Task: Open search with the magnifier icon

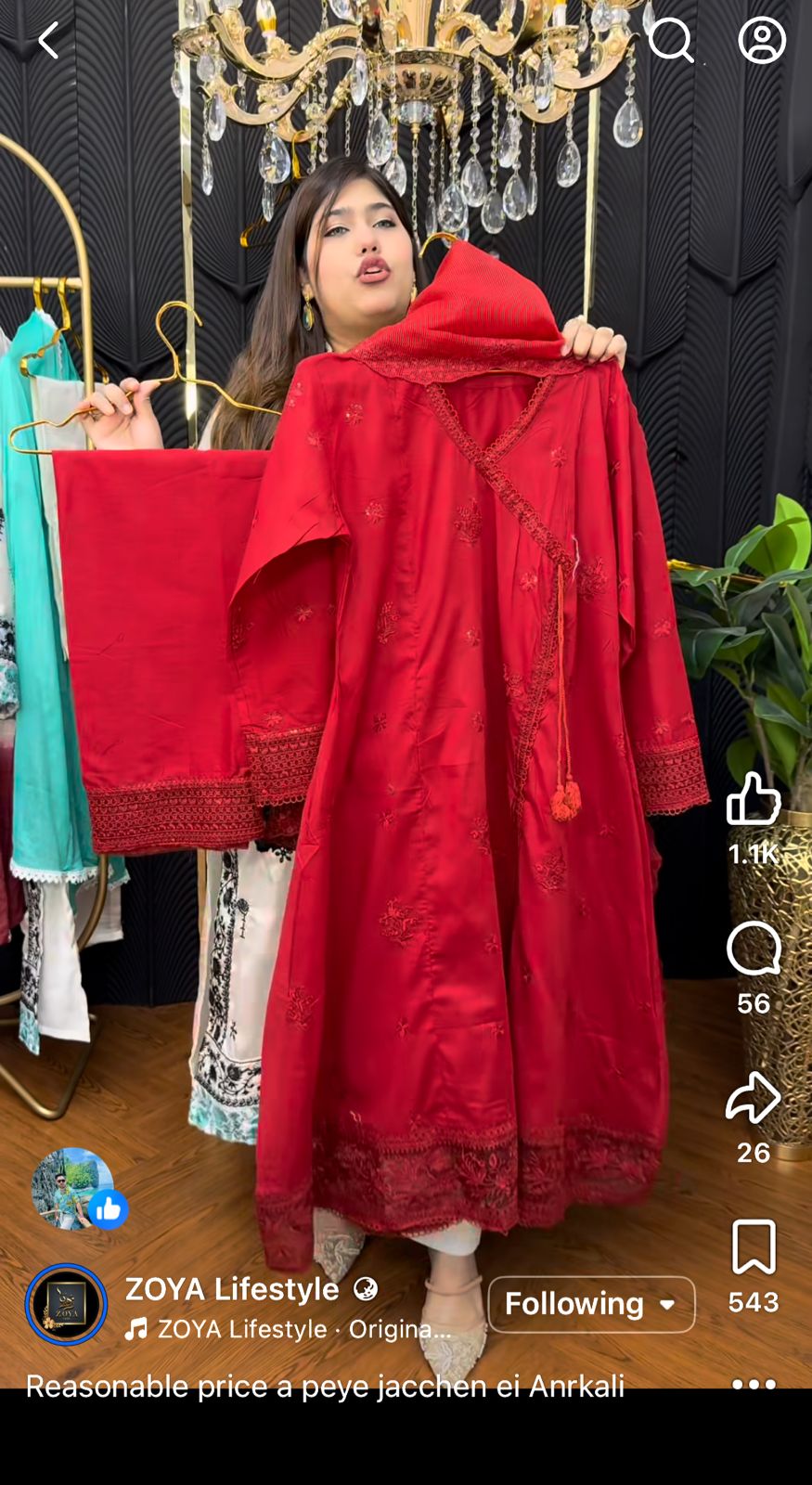Action: coord(670,41)
